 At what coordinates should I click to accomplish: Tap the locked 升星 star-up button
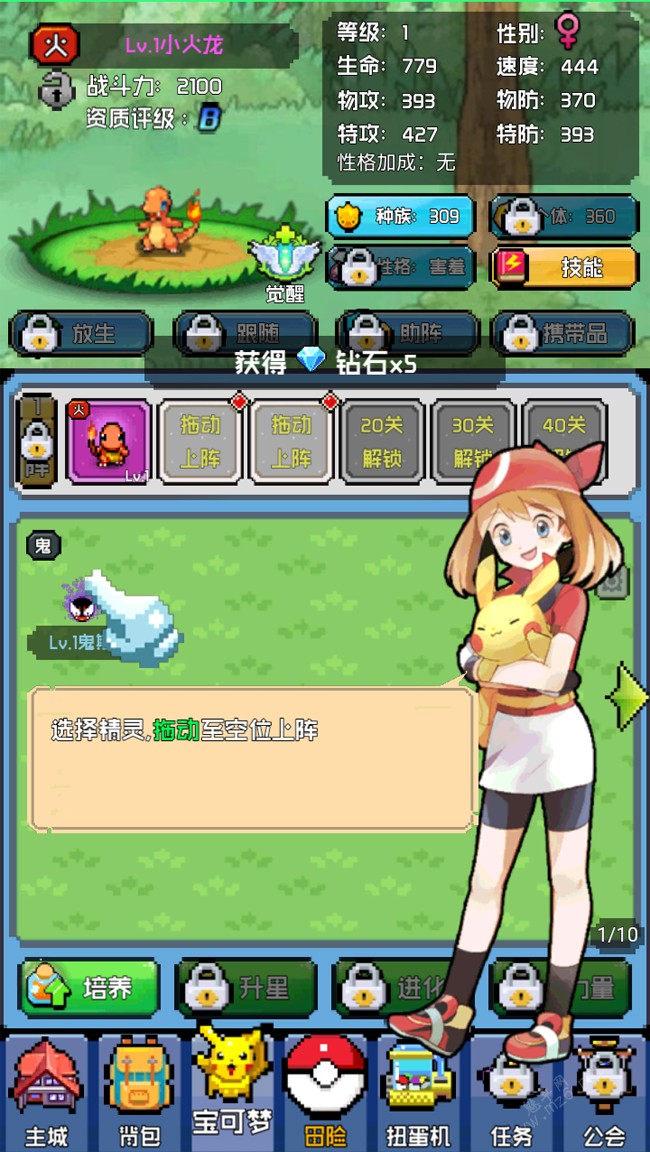(x=246, y=988)
